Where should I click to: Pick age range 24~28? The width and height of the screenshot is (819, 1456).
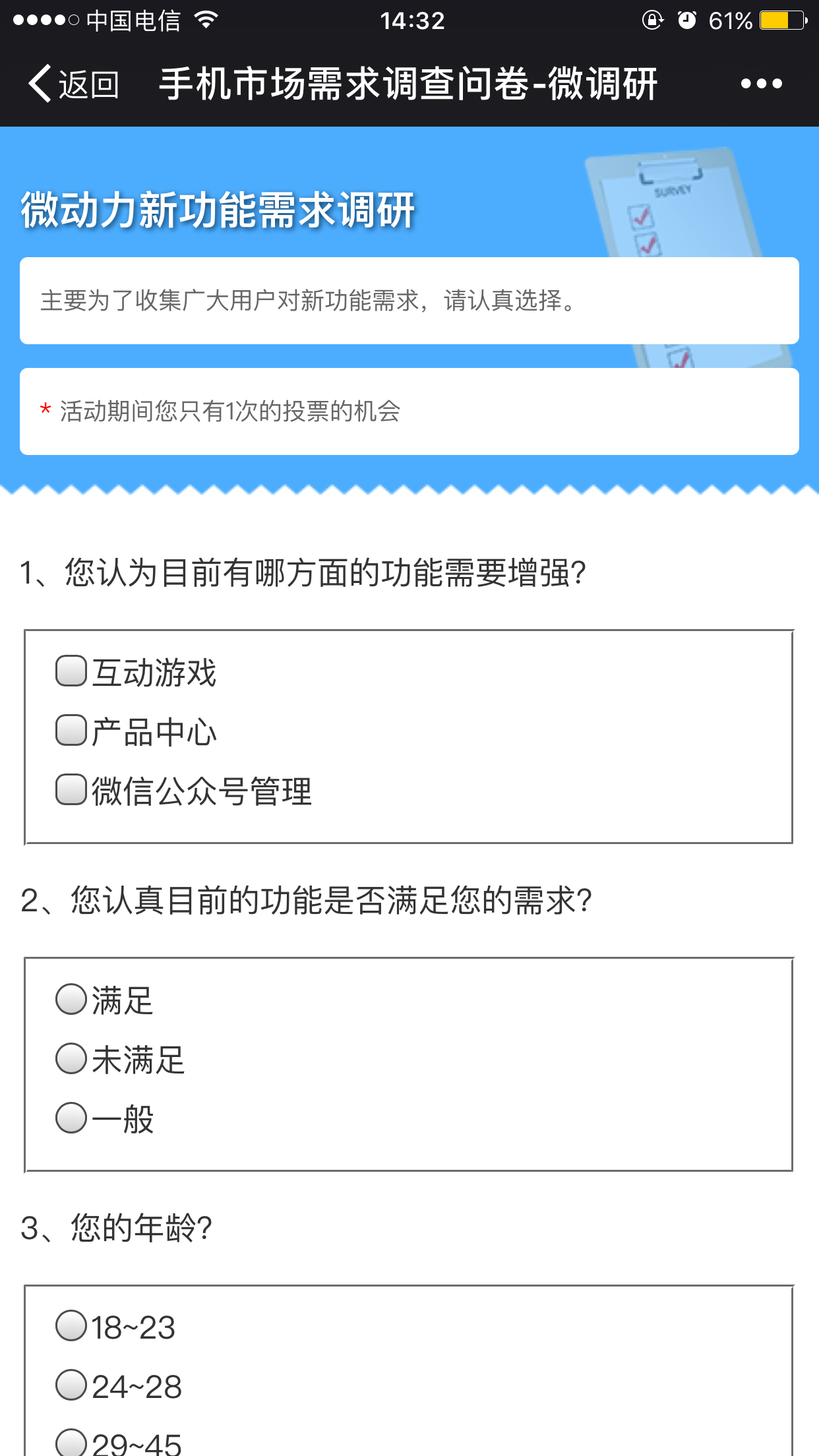pyautogui.click(x=71, y=1385)
